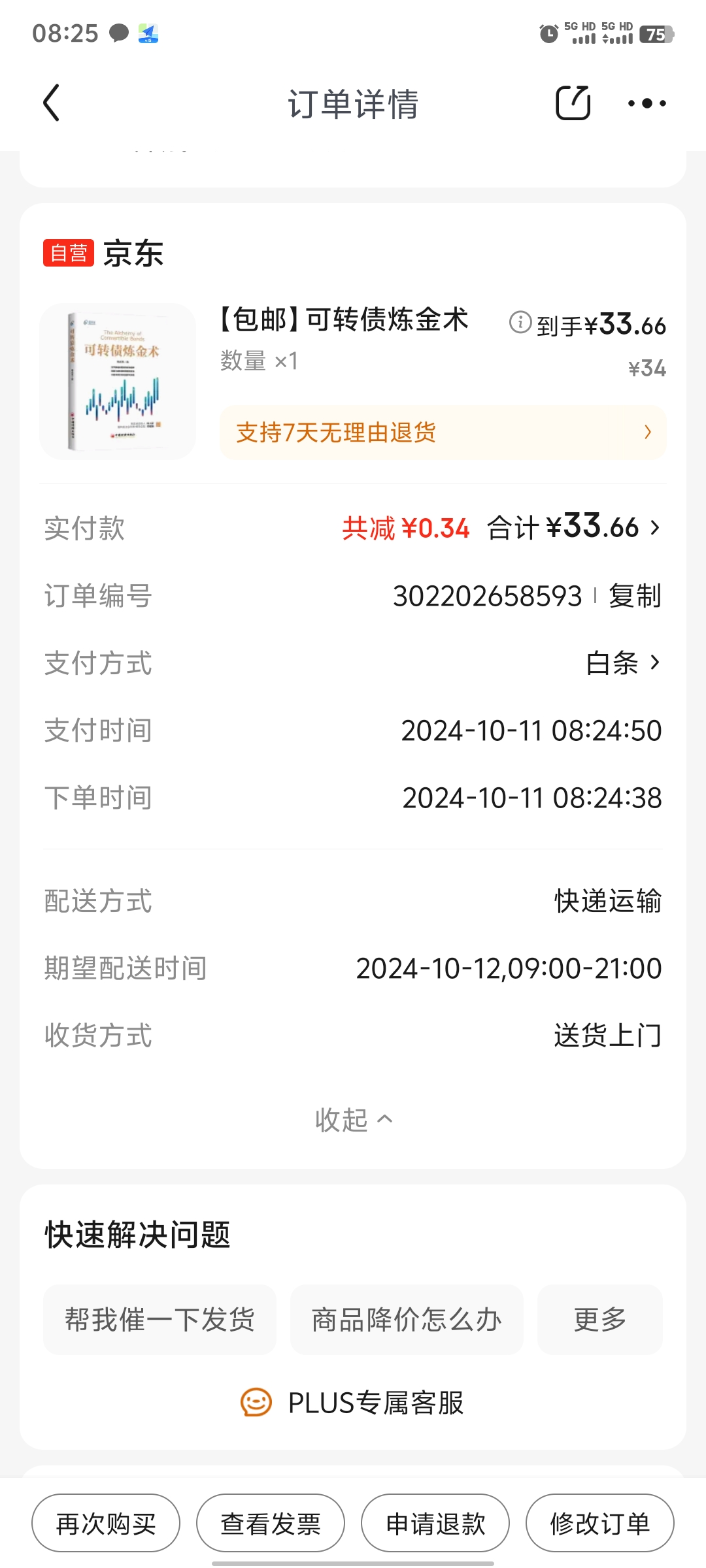Open the 白条 payment method details

coord(623,663)
